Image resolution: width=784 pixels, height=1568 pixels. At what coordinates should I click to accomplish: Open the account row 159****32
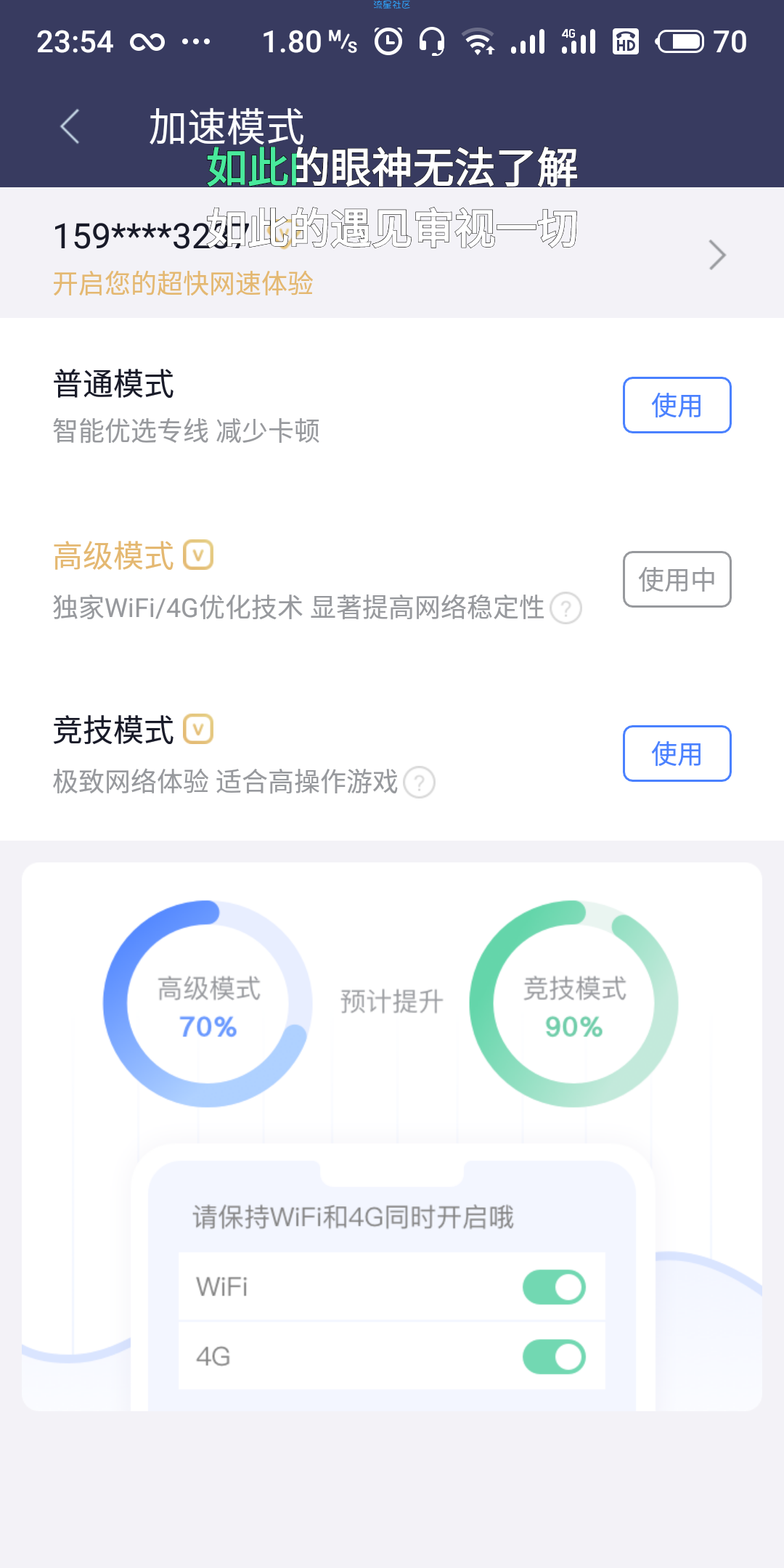[392, 253]
